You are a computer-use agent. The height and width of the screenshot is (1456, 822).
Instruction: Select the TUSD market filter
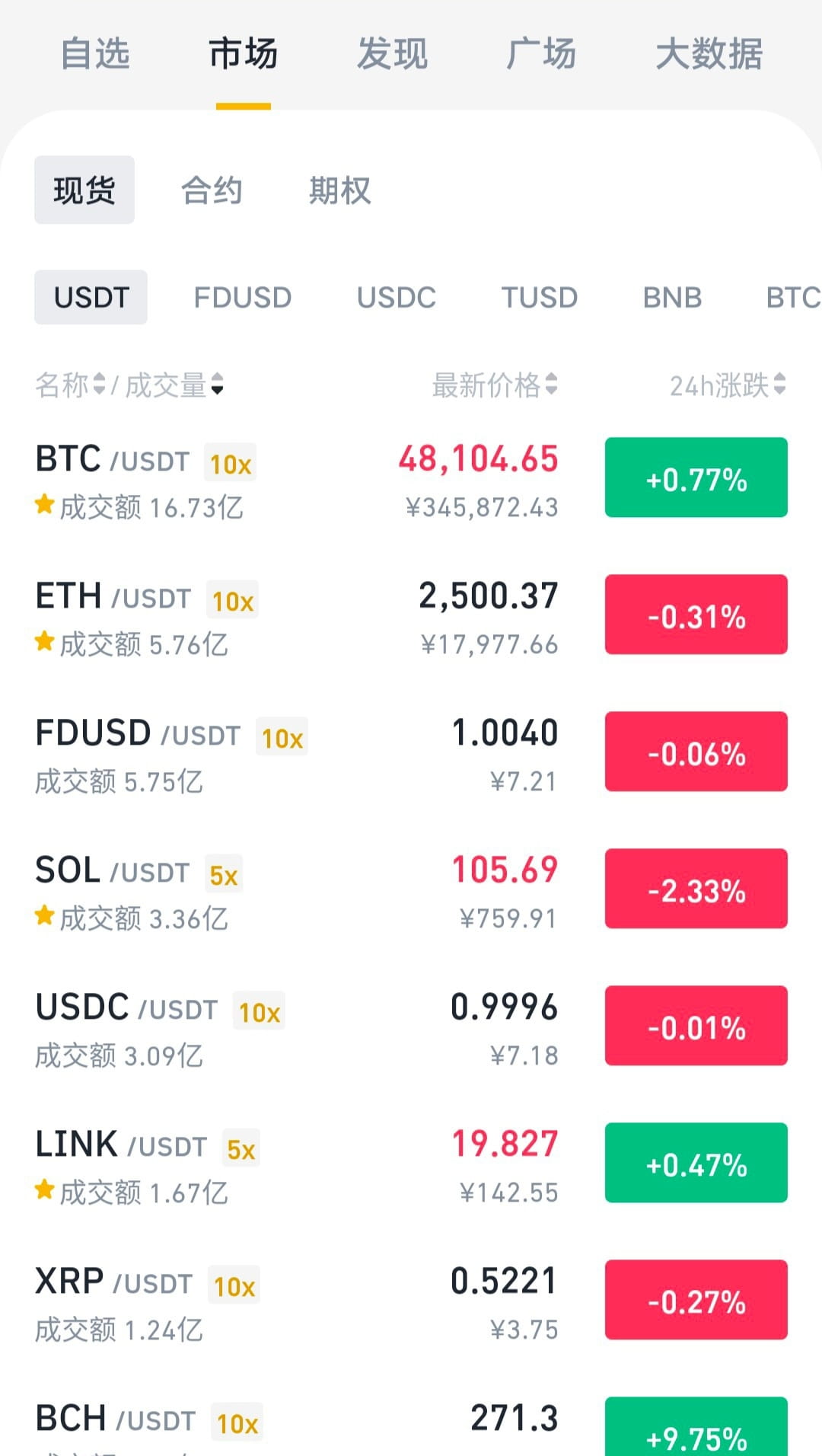[539, 297]
